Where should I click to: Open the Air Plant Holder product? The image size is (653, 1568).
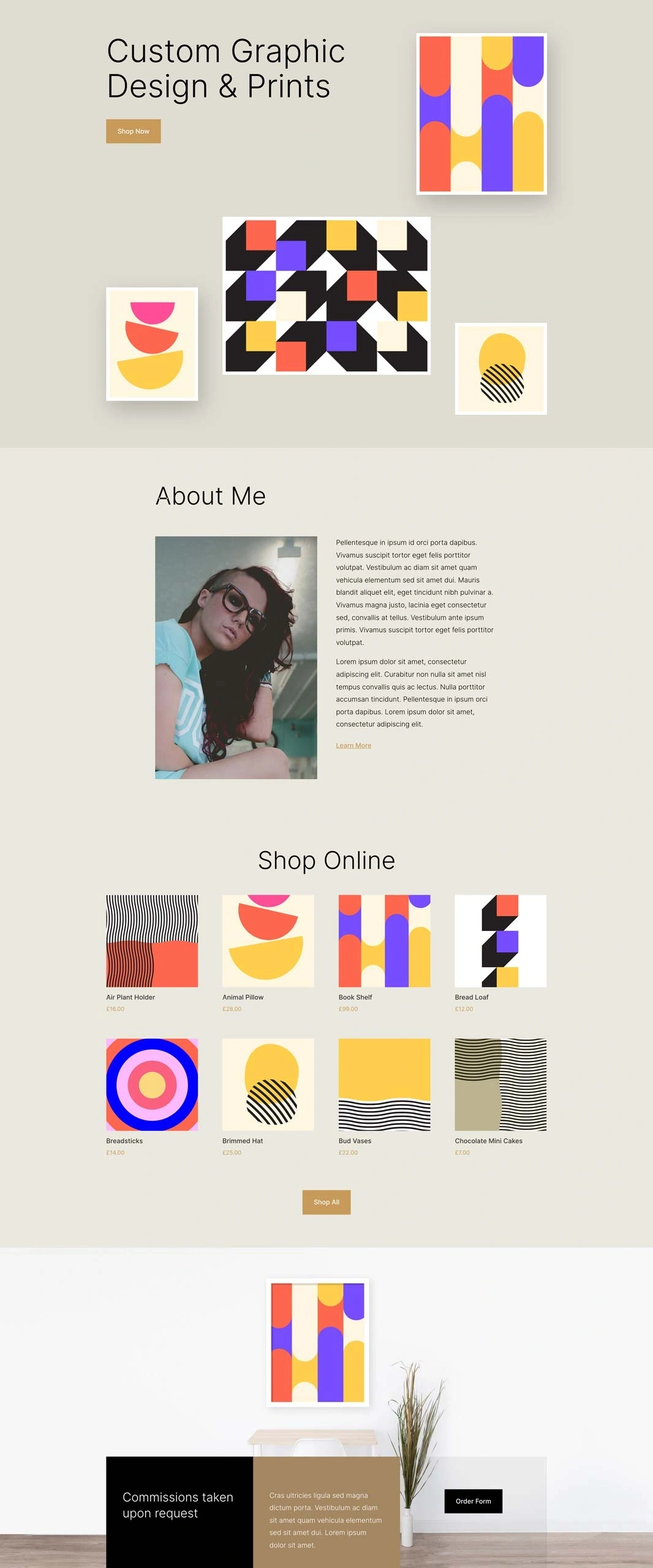152,941
